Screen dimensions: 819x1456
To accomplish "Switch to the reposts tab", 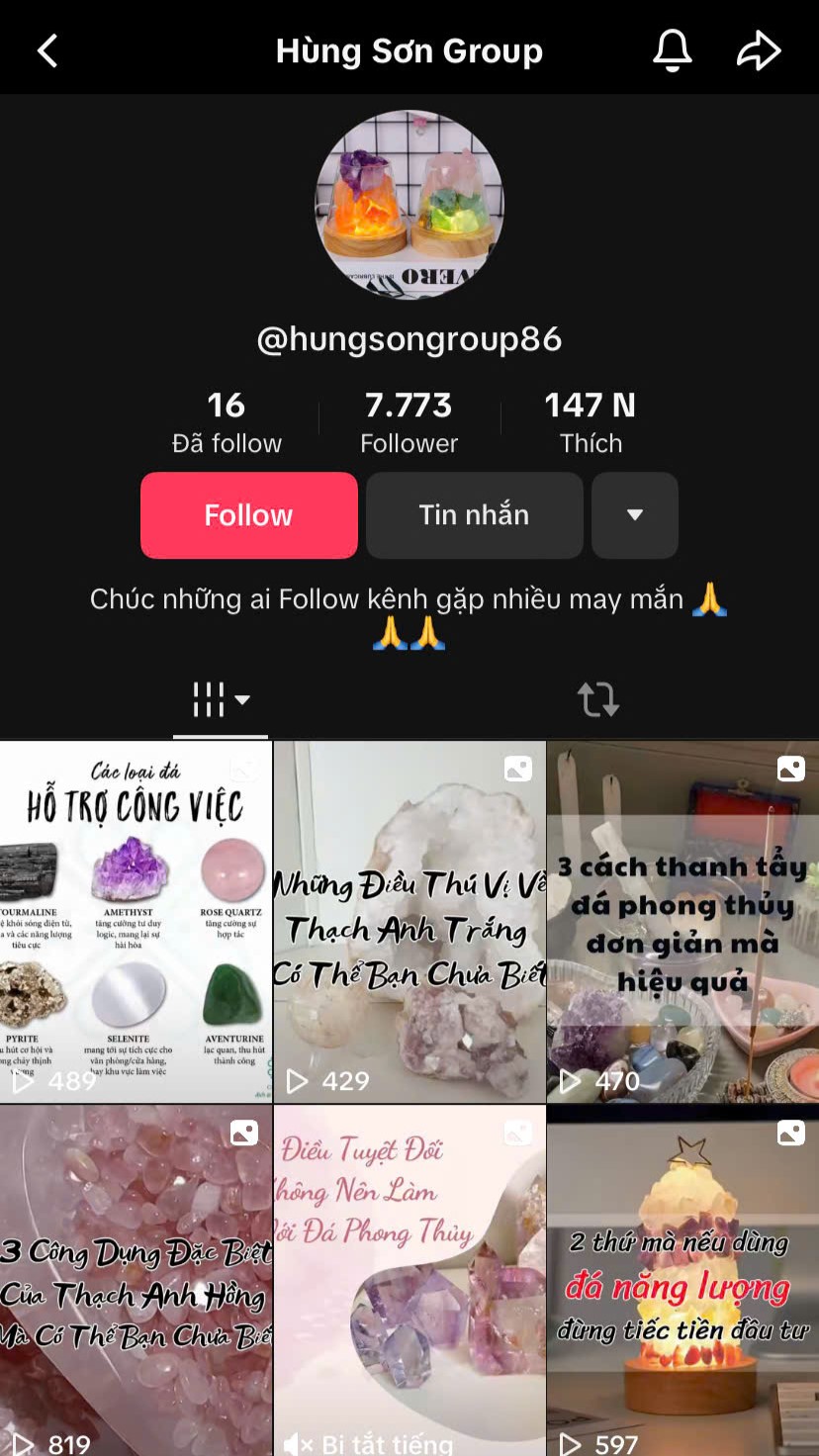I will point(597,700).
